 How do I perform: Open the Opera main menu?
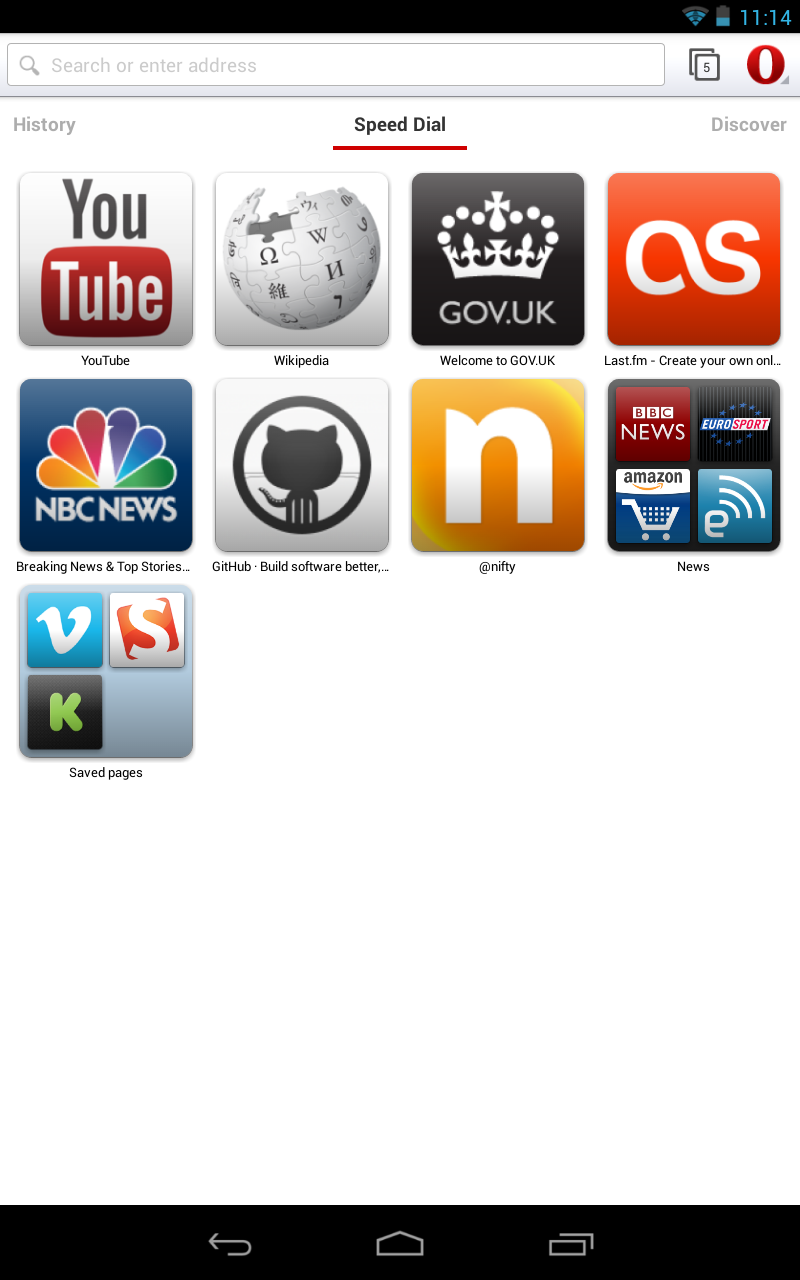(x=766, y=66)
